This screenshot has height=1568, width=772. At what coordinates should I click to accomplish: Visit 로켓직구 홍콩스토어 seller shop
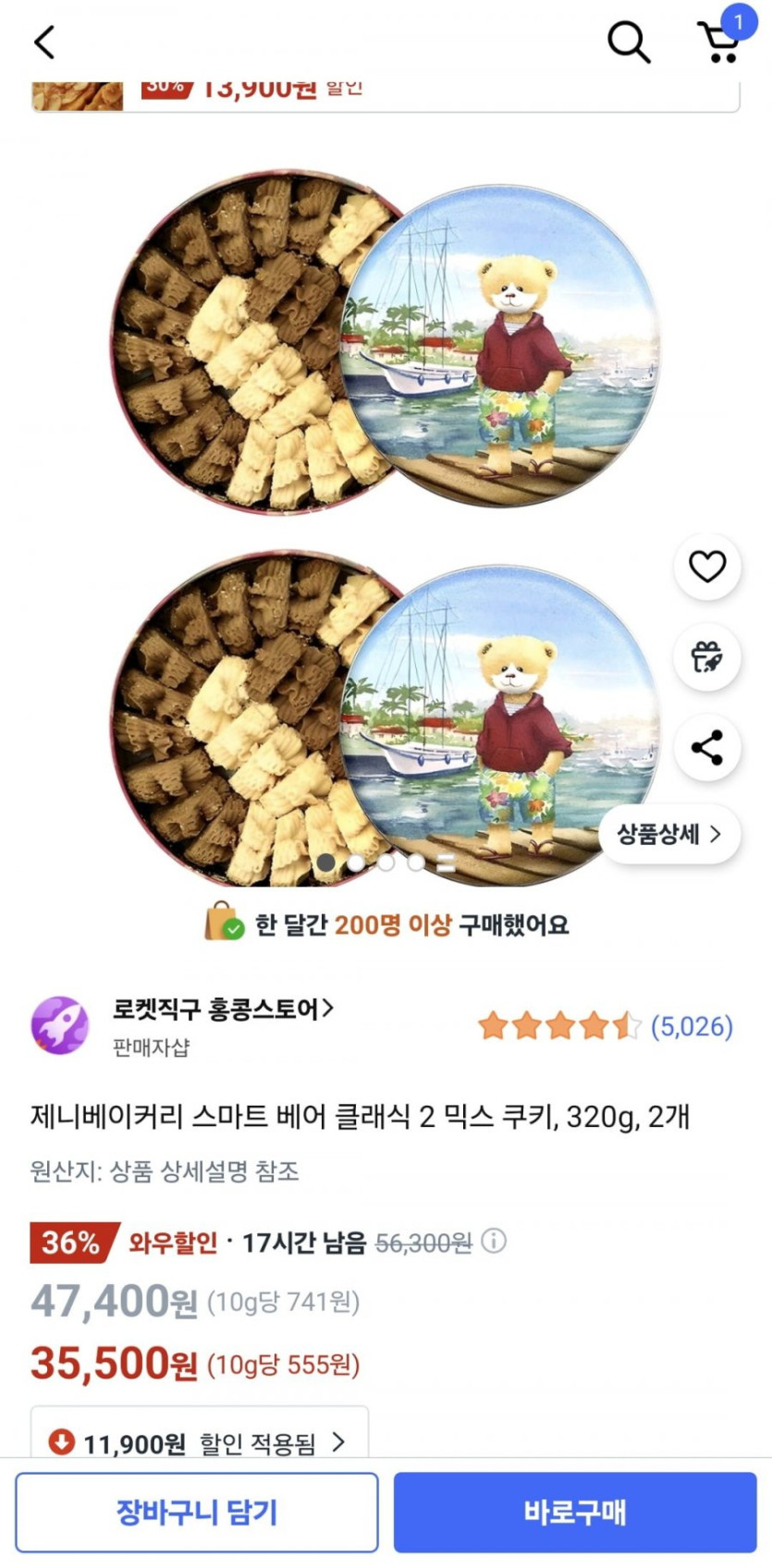click(223, 1009)
